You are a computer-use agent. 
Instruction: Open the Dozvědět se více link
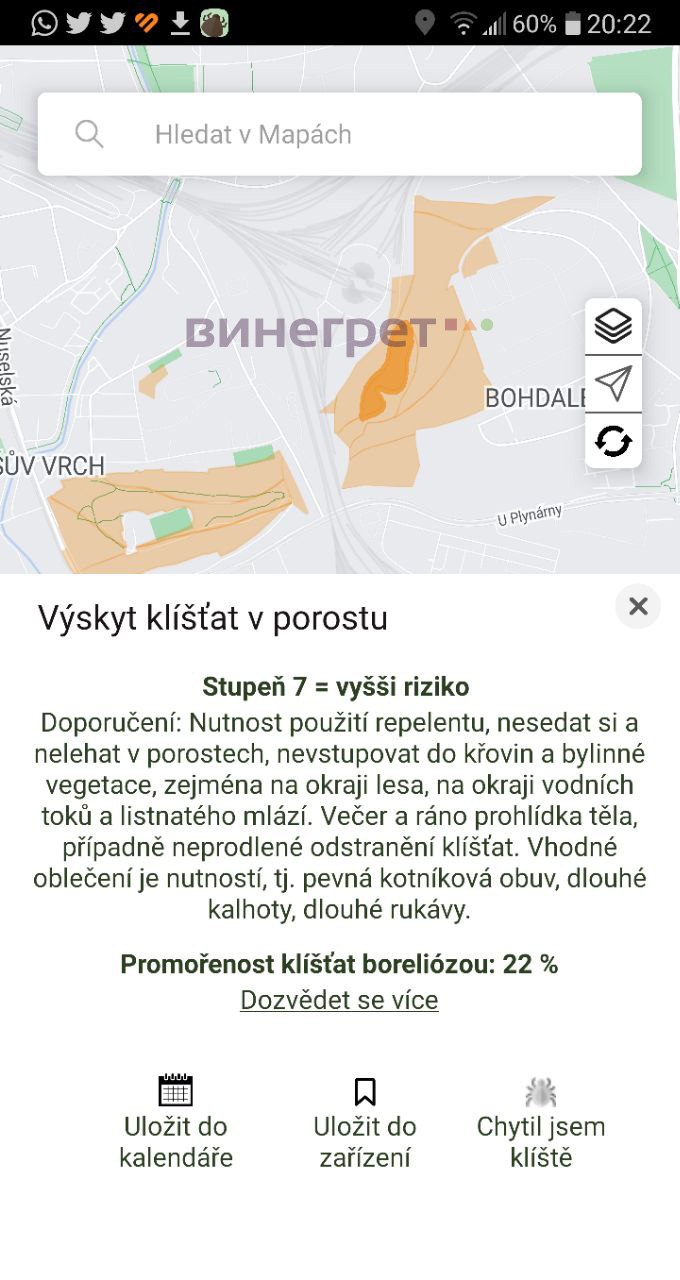[x=339, y=1000]
